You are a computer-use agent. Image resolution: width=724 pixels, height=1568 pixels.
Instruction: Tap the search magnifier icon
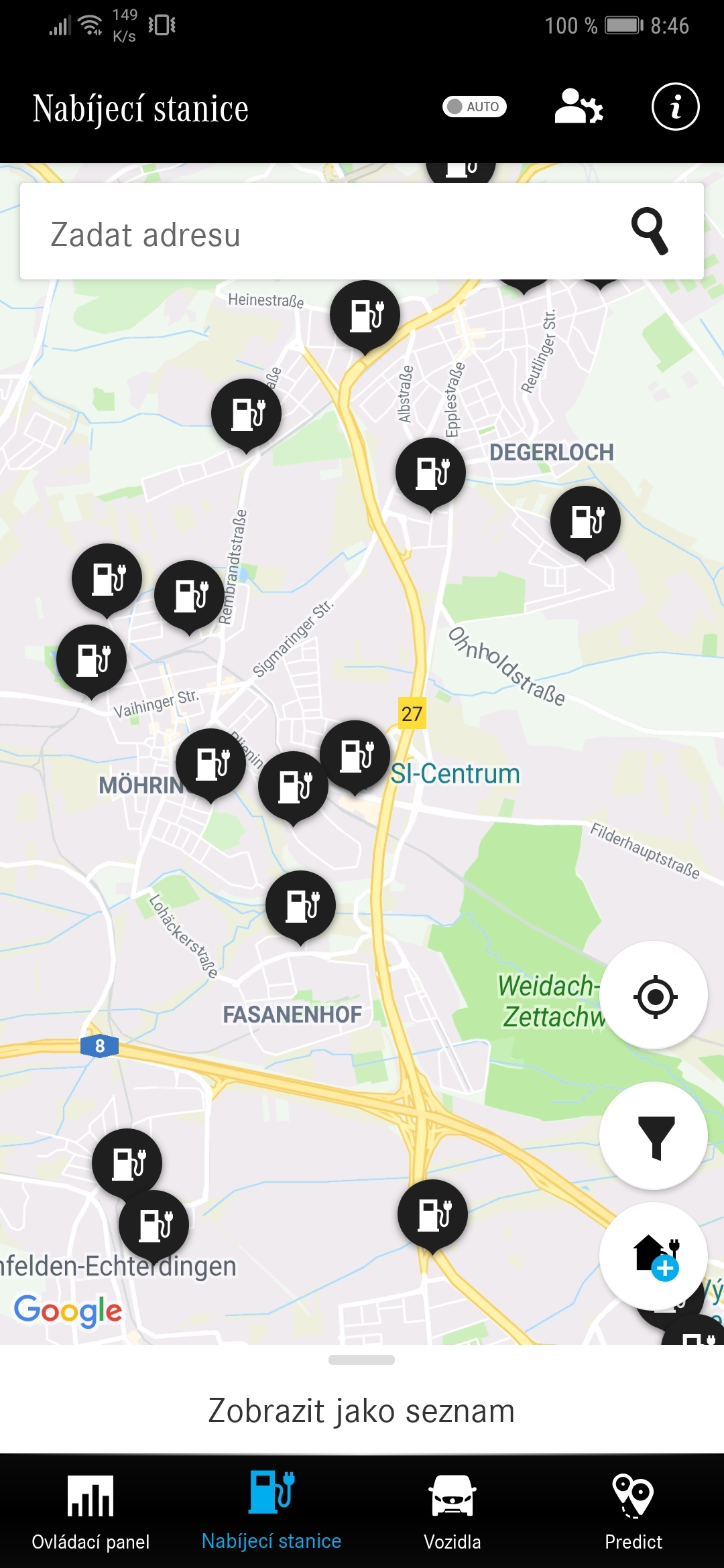(649, 232)
